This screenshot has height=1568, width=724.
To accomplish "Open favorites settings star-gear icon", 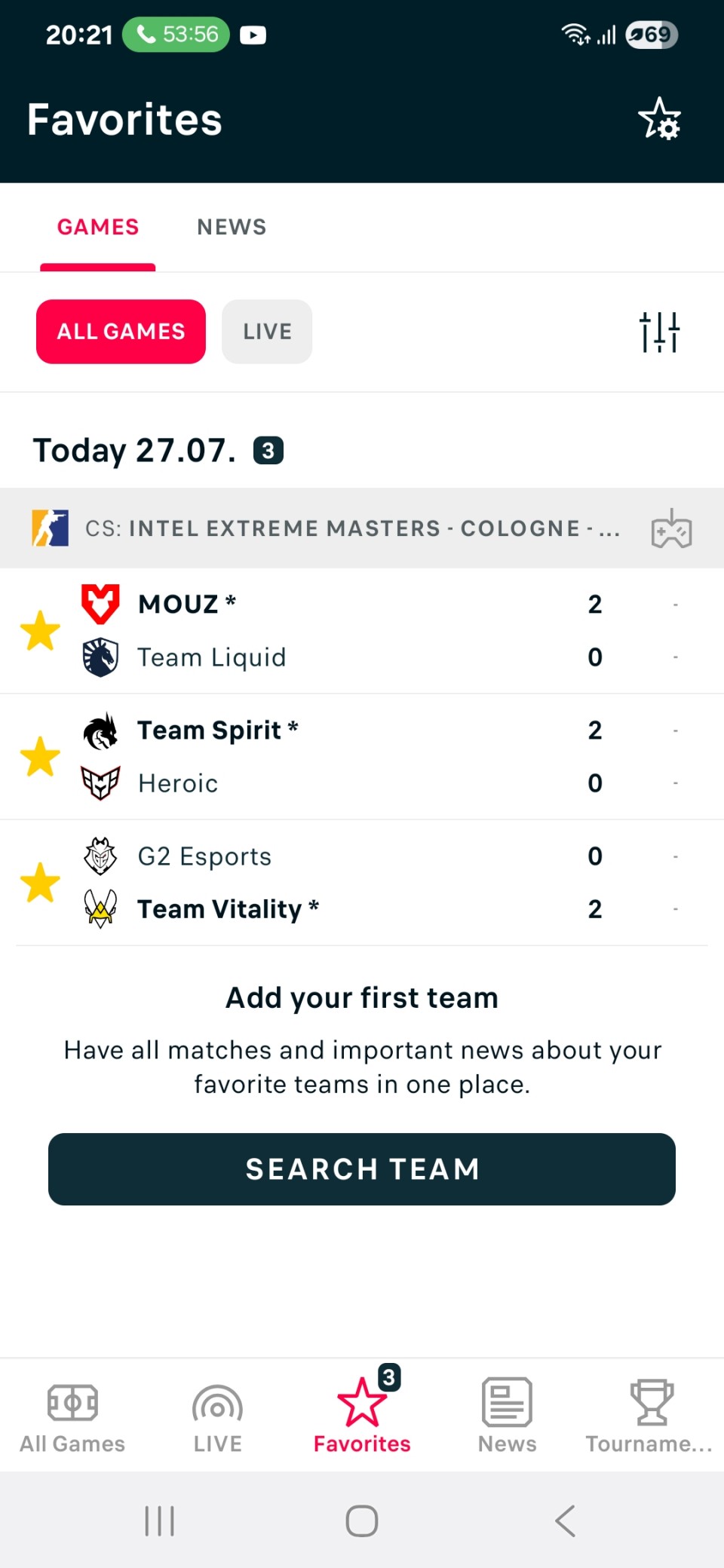I will tap(659, 119).
